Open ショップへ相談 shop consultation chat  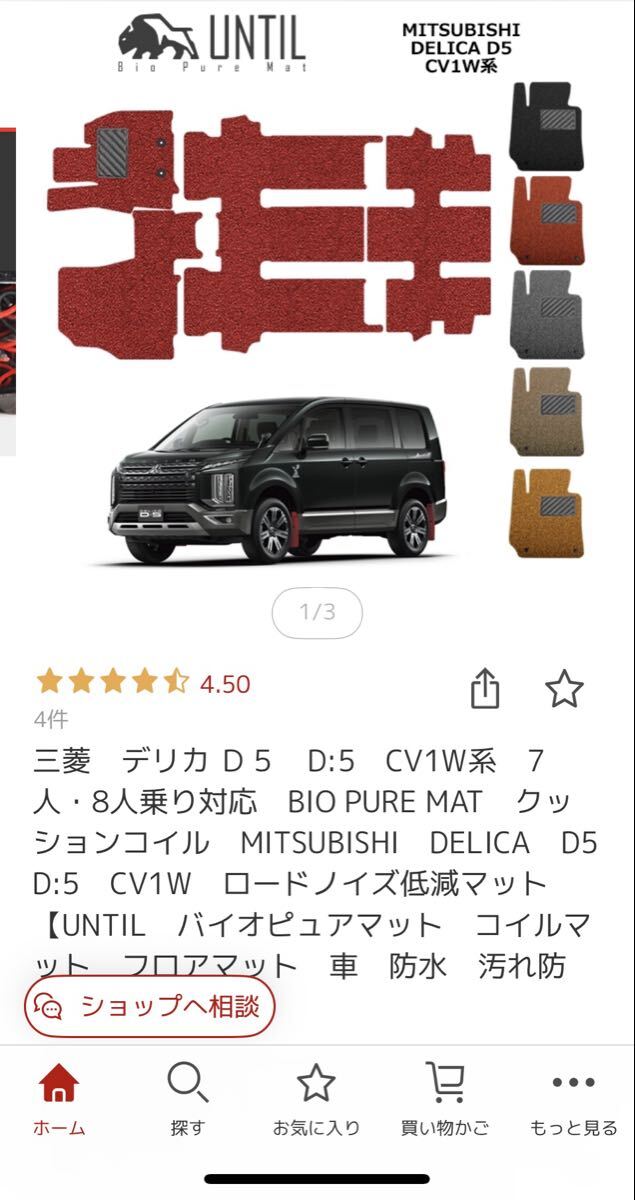(150, 1006)
